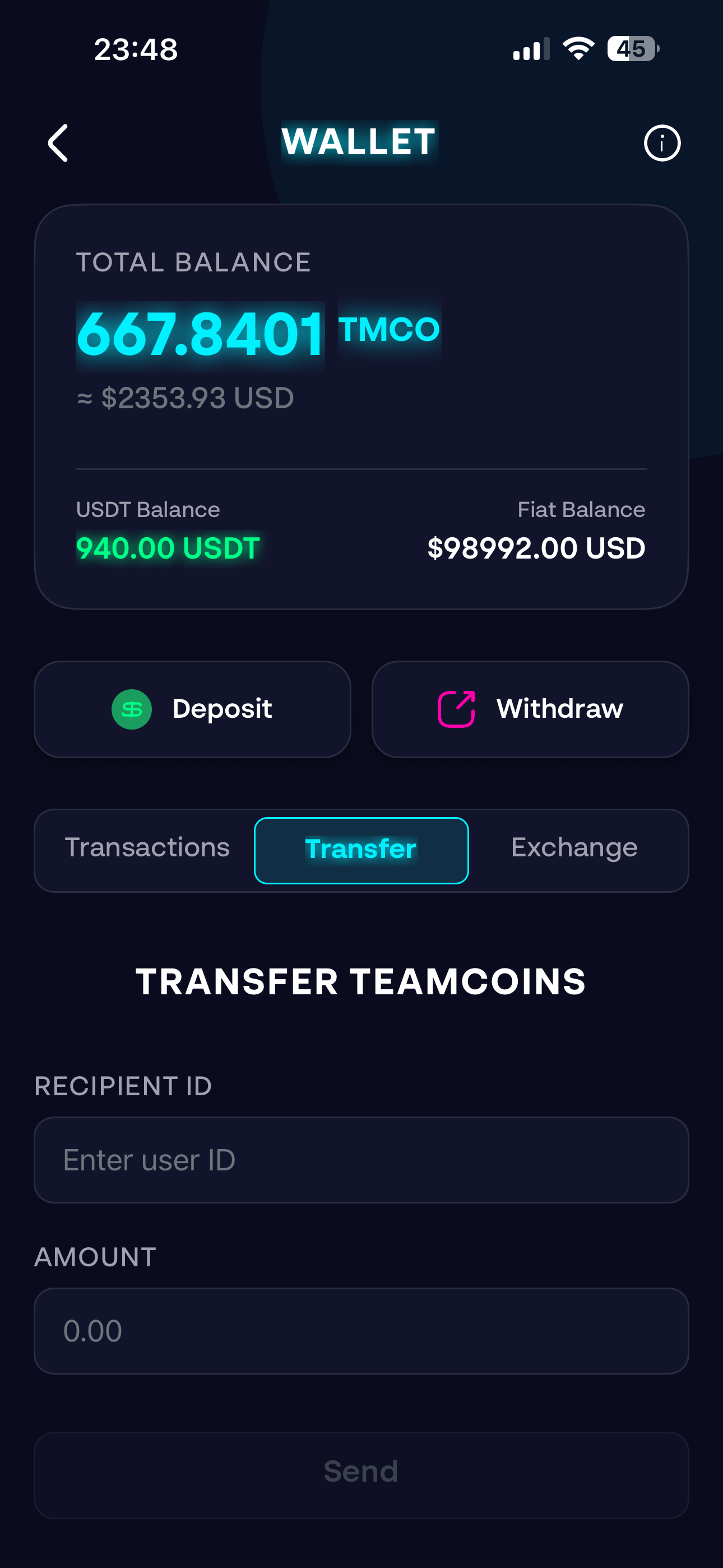
Task: Focus the Recipient ID field
Action: tap(361, 1160)
